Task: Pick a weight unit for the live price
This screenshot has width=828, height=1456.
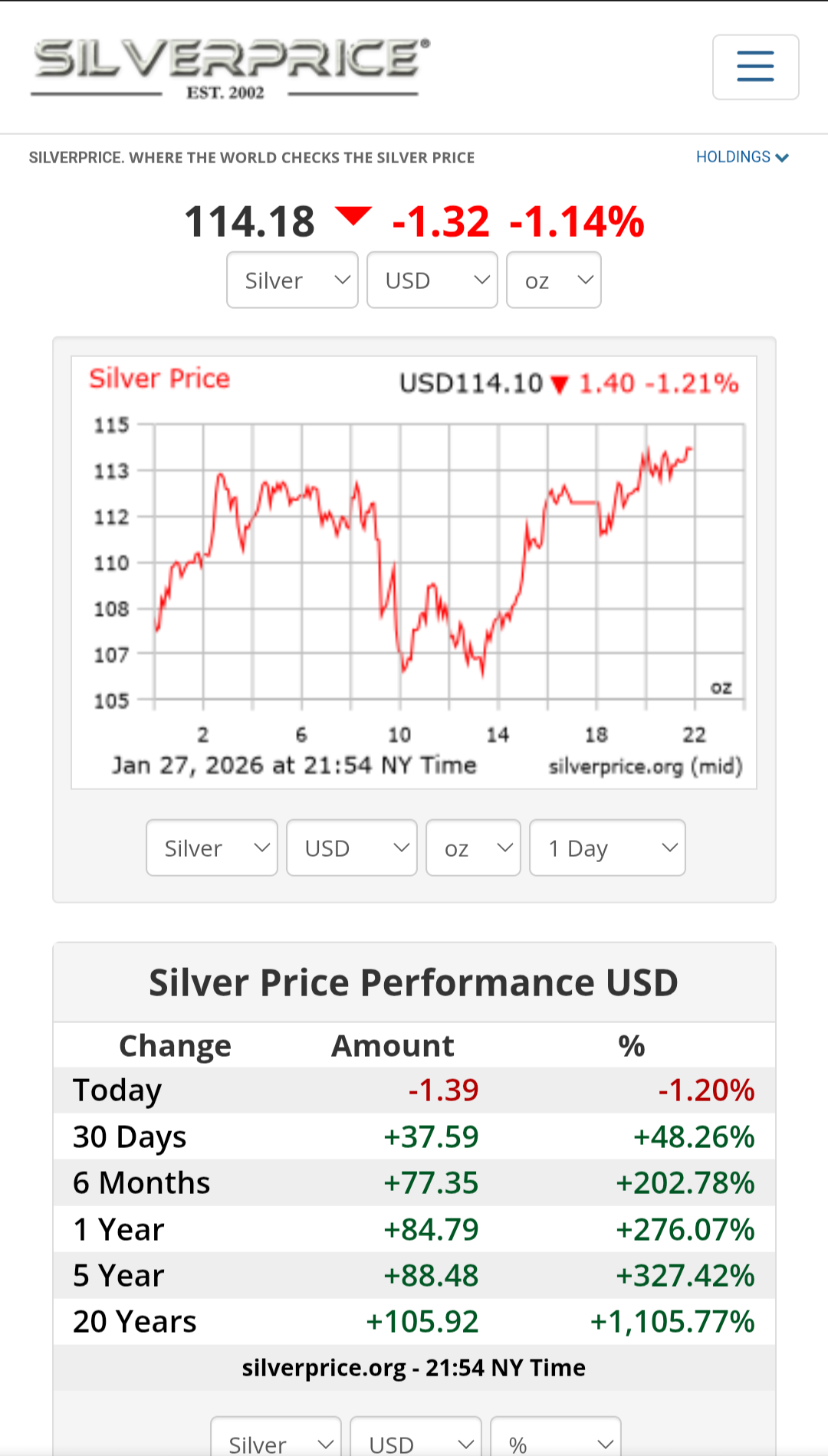Action: coord(554,280)
